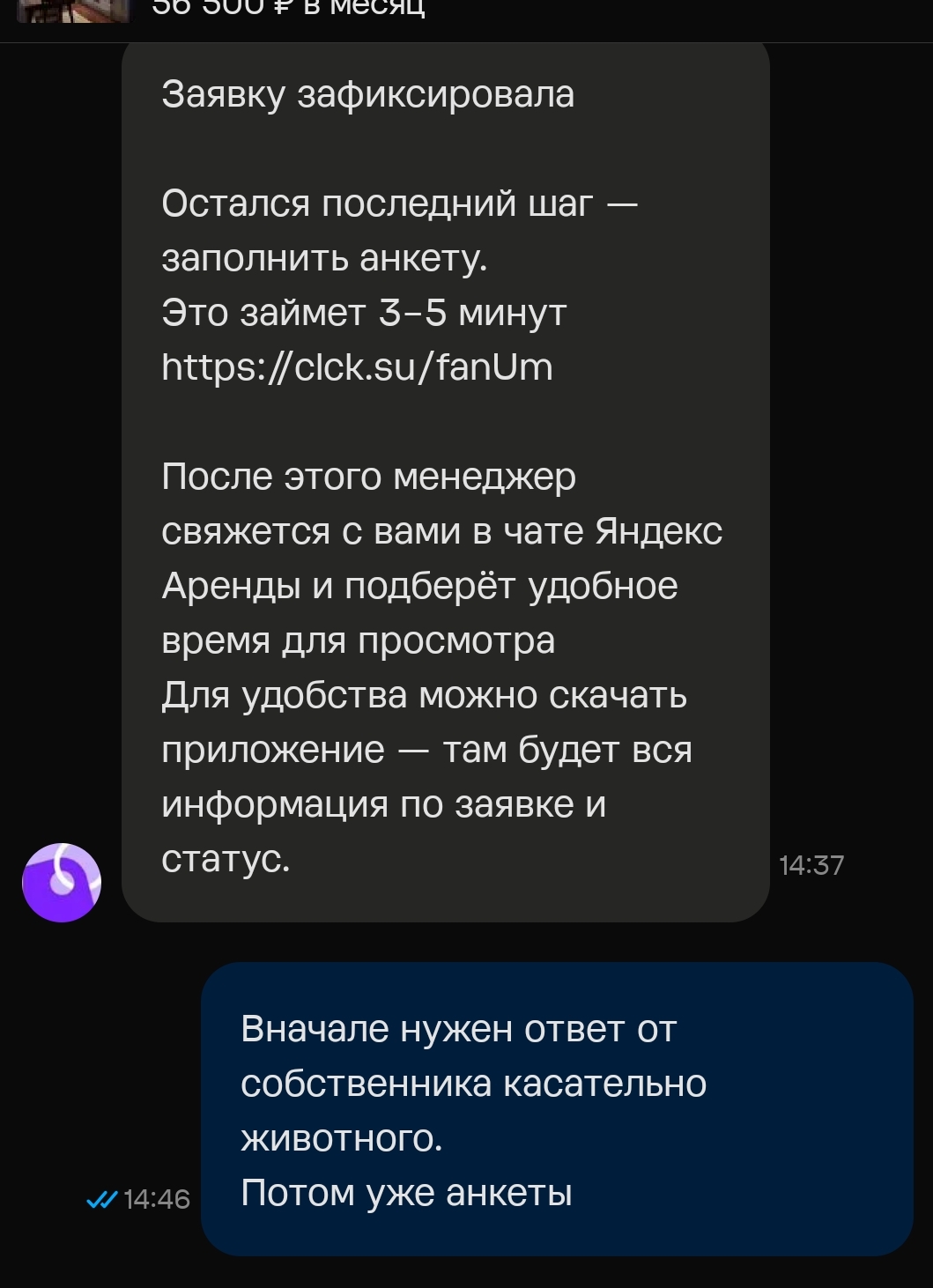Viewport: 933px width, 1288px height.
Task: Open the clck.su/fanUm link
Action: [357, 366]
